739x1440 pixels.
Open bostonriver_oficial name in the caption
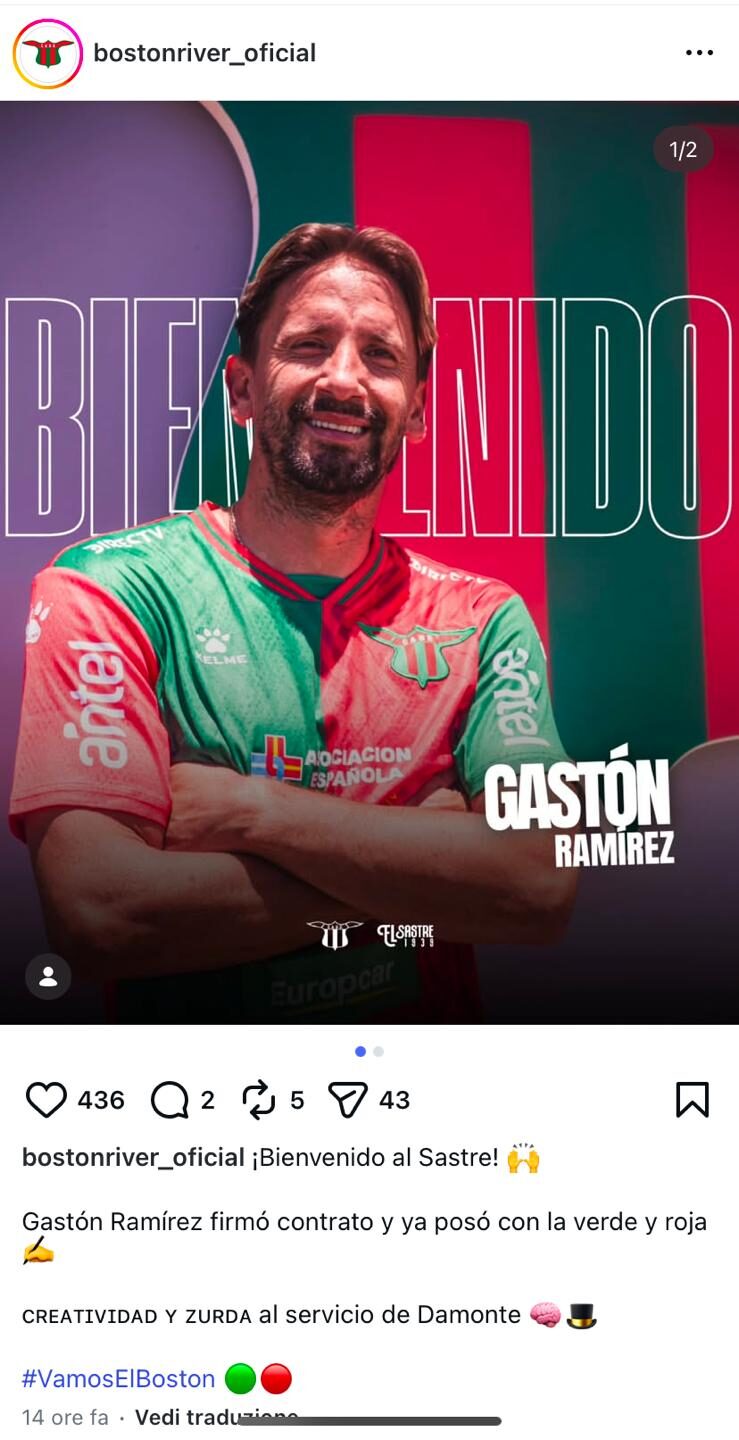133,1158
